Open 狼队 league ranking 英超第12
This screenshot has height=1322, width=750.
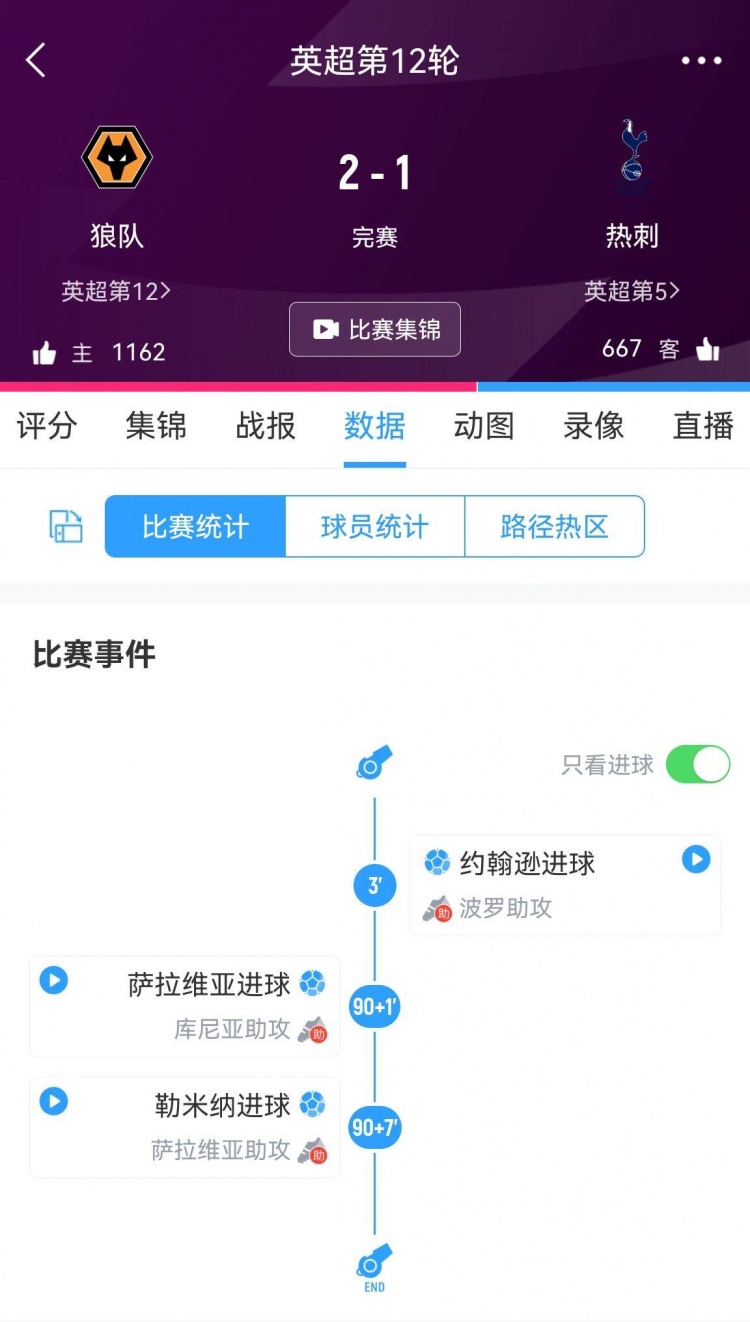[116, 291]
